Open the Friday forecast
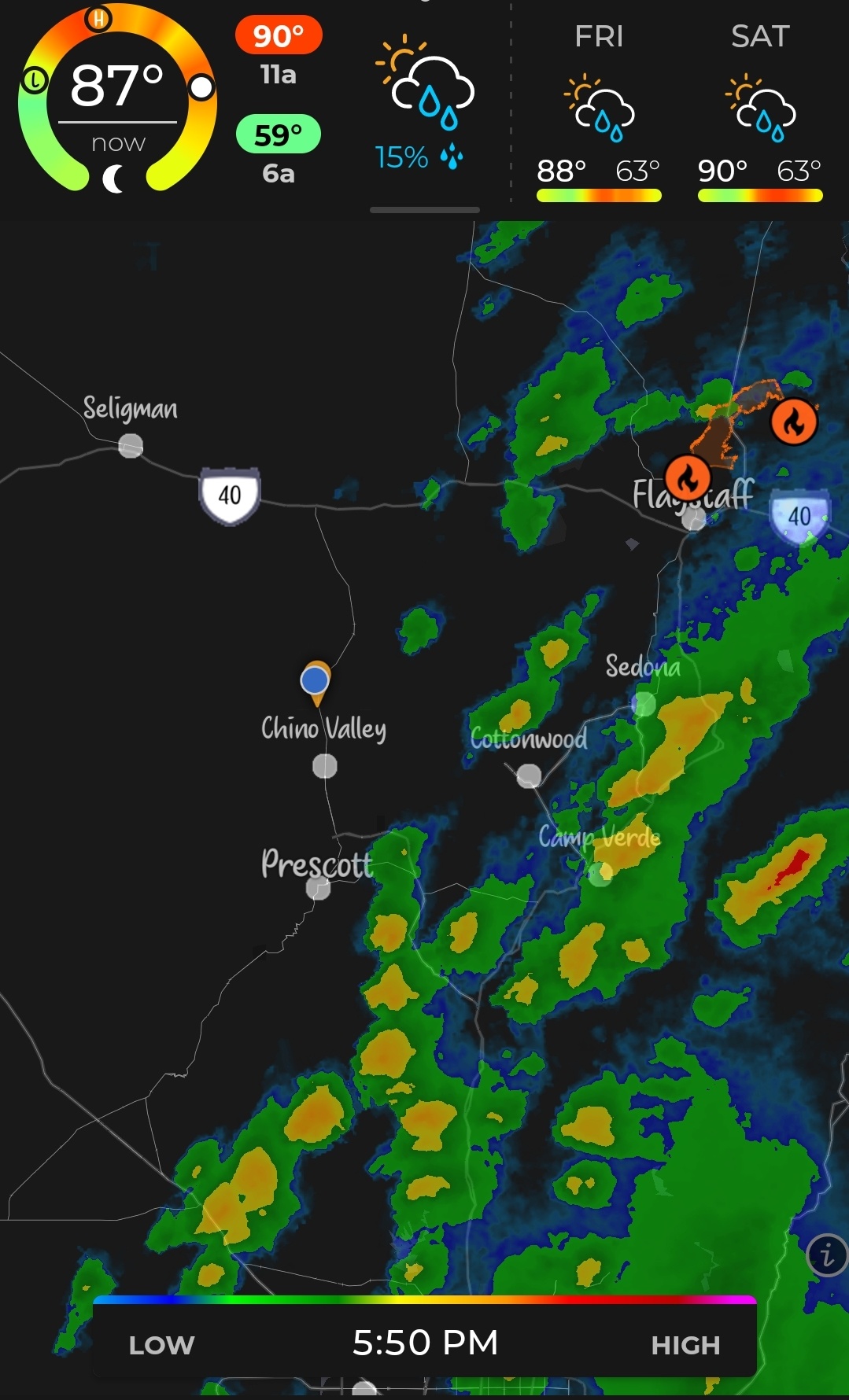Screen dimensions: 849x1400 (599, 112)
